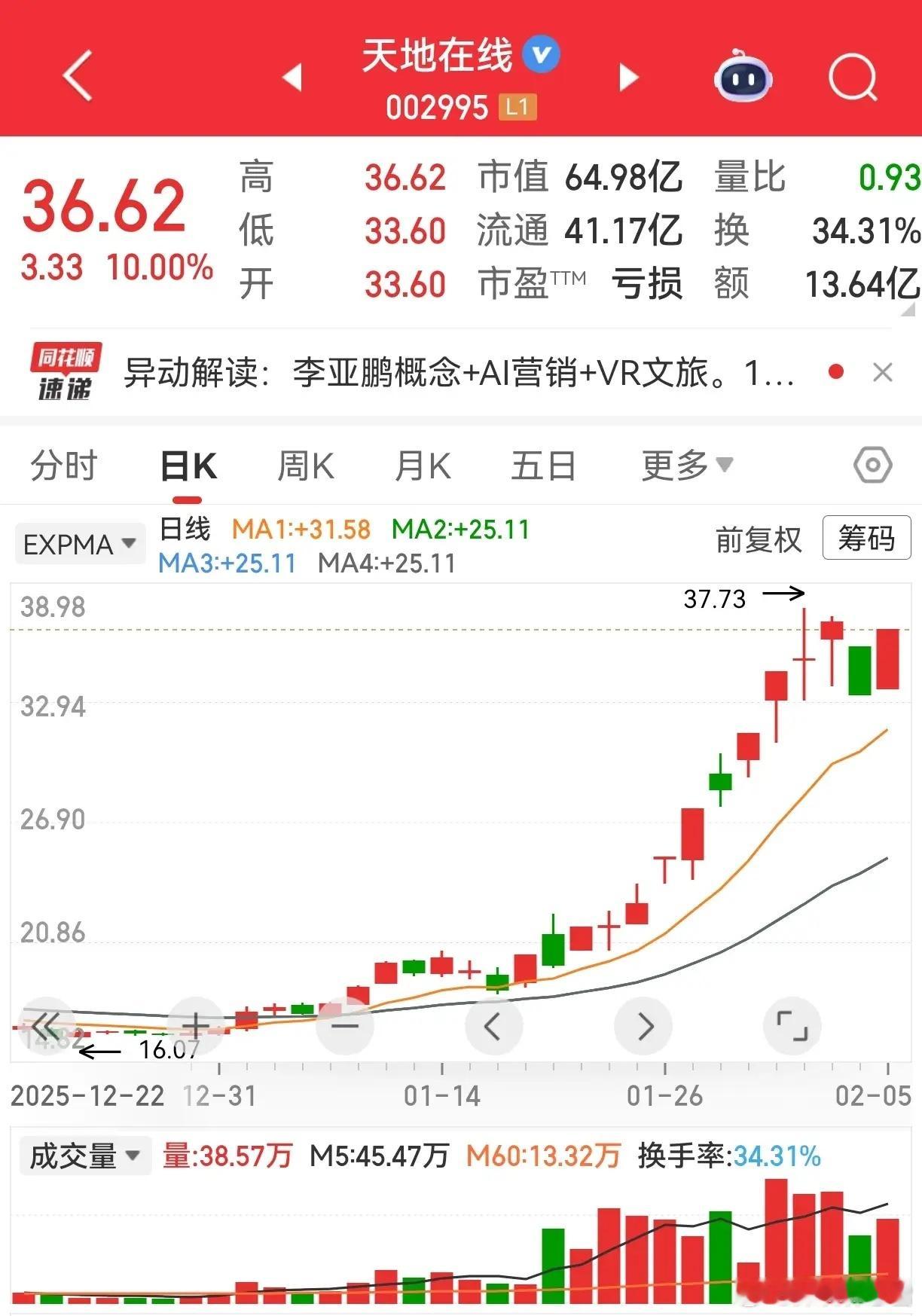Go back using the top-left arrow
Screen dimensions: 922x1316
[78, 75]
